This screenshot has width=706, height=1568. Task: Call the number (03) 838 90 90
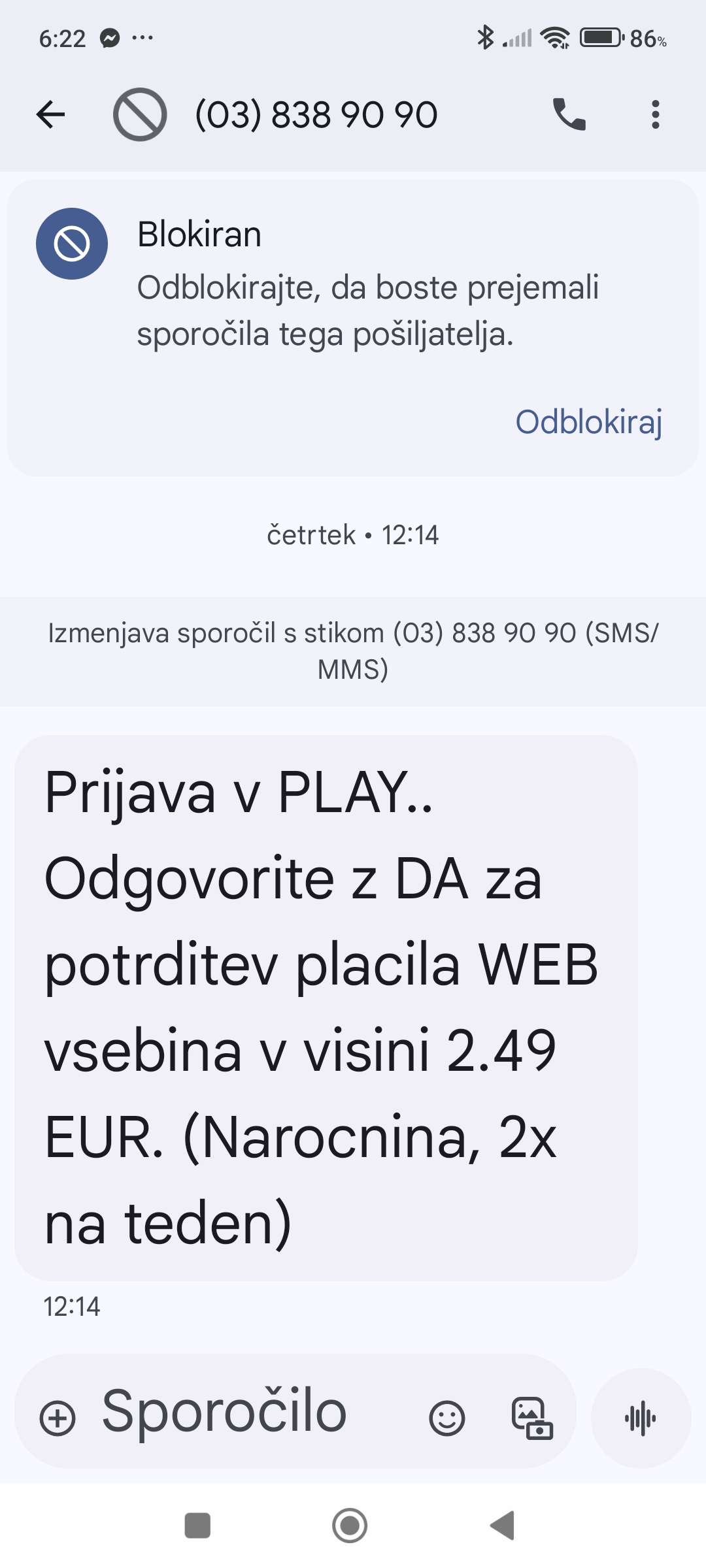569,114
